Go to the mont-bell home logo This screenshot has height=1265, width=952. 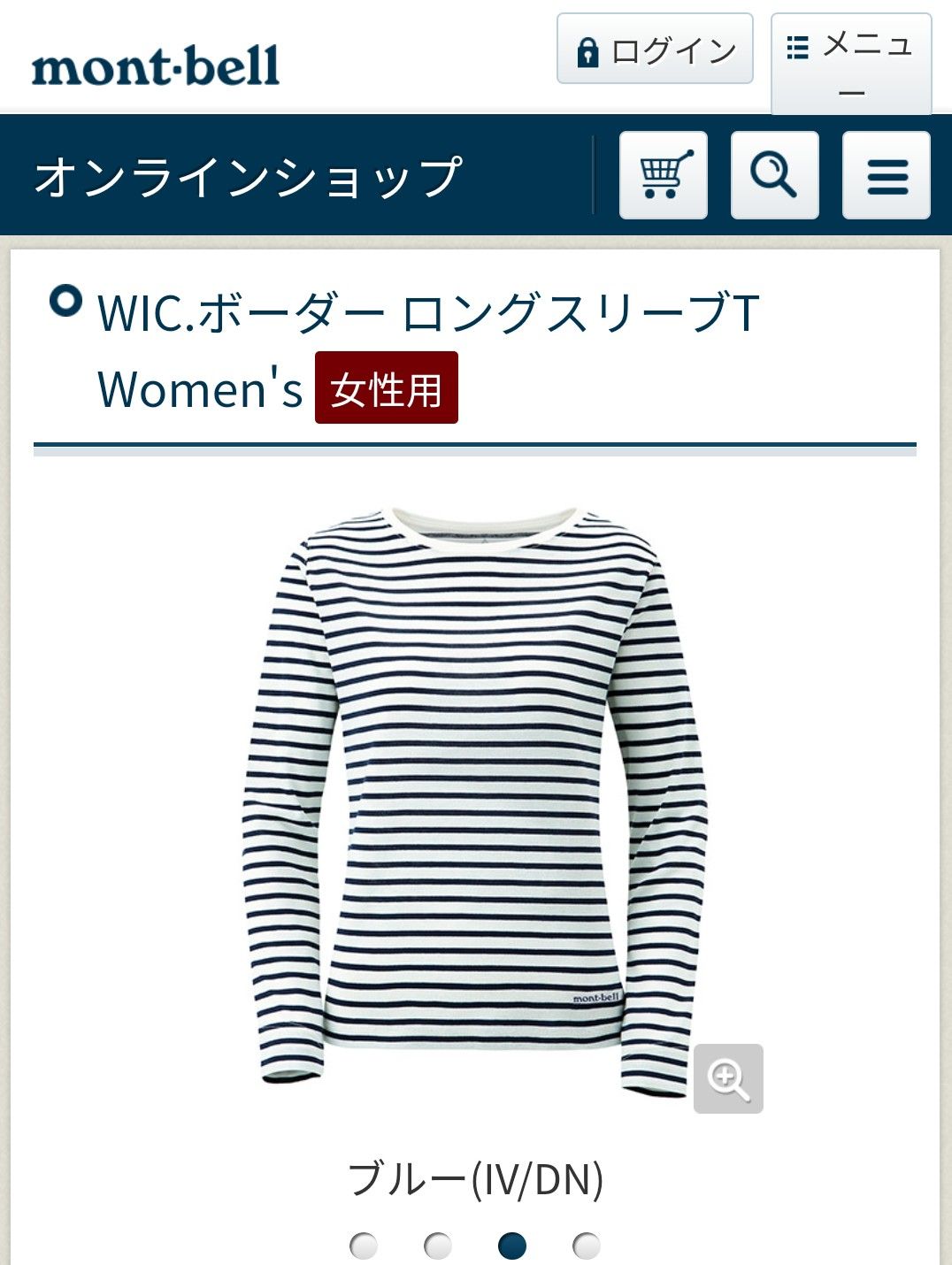click(x=156, y=66)
